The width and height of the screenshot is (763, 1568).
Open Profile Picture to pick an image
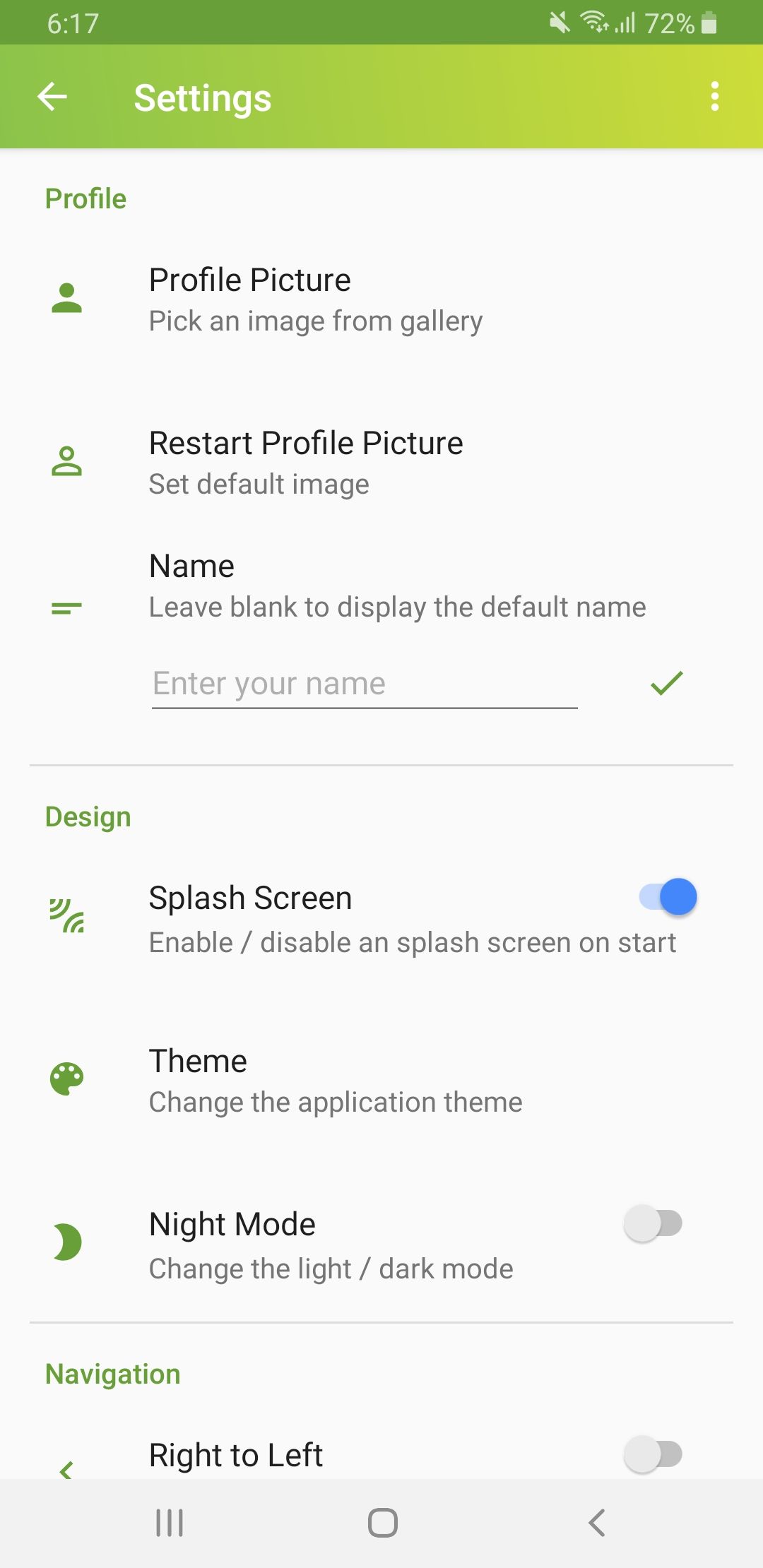click(381, 299)
